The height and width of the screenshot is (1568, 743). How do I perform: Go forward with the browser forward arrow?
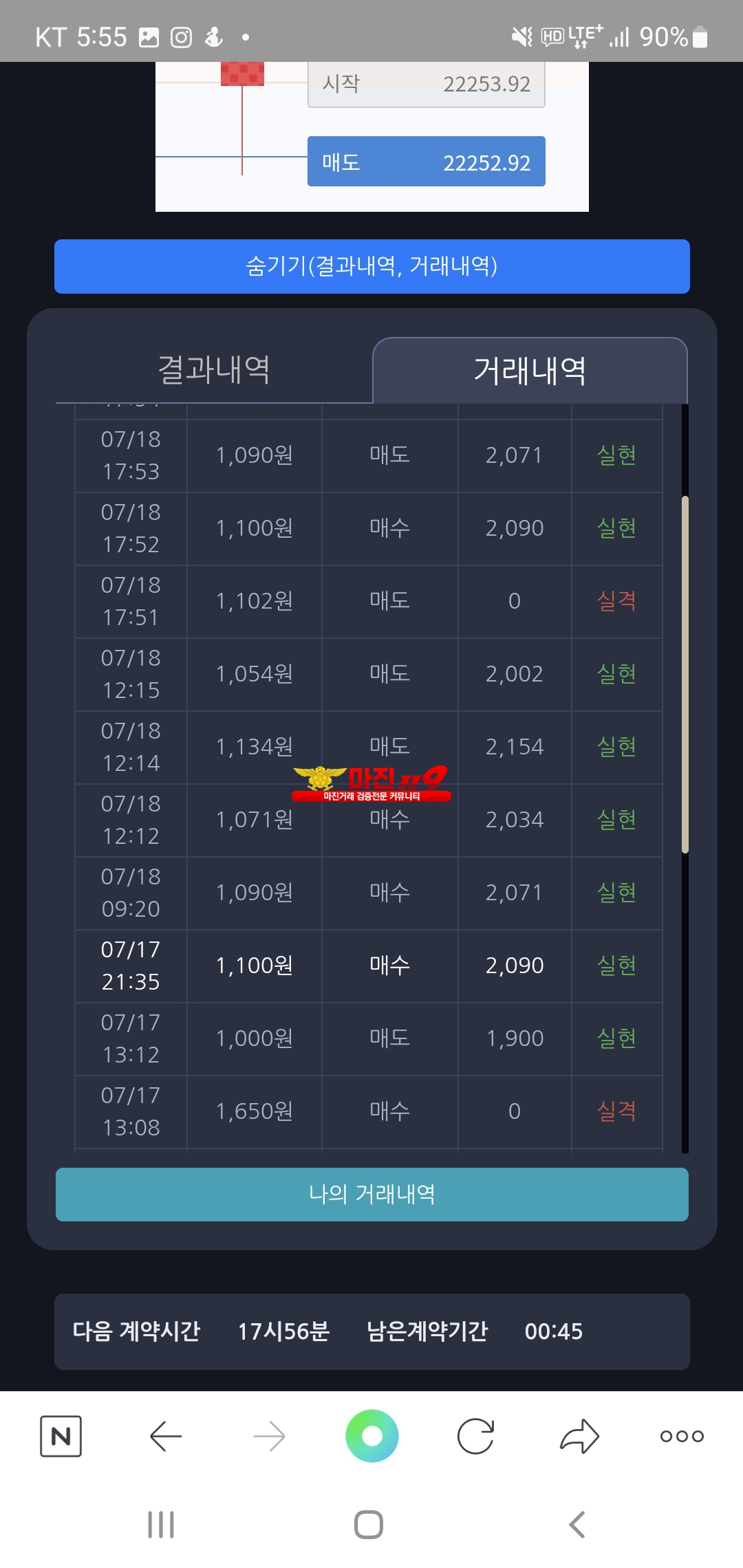269,1436
